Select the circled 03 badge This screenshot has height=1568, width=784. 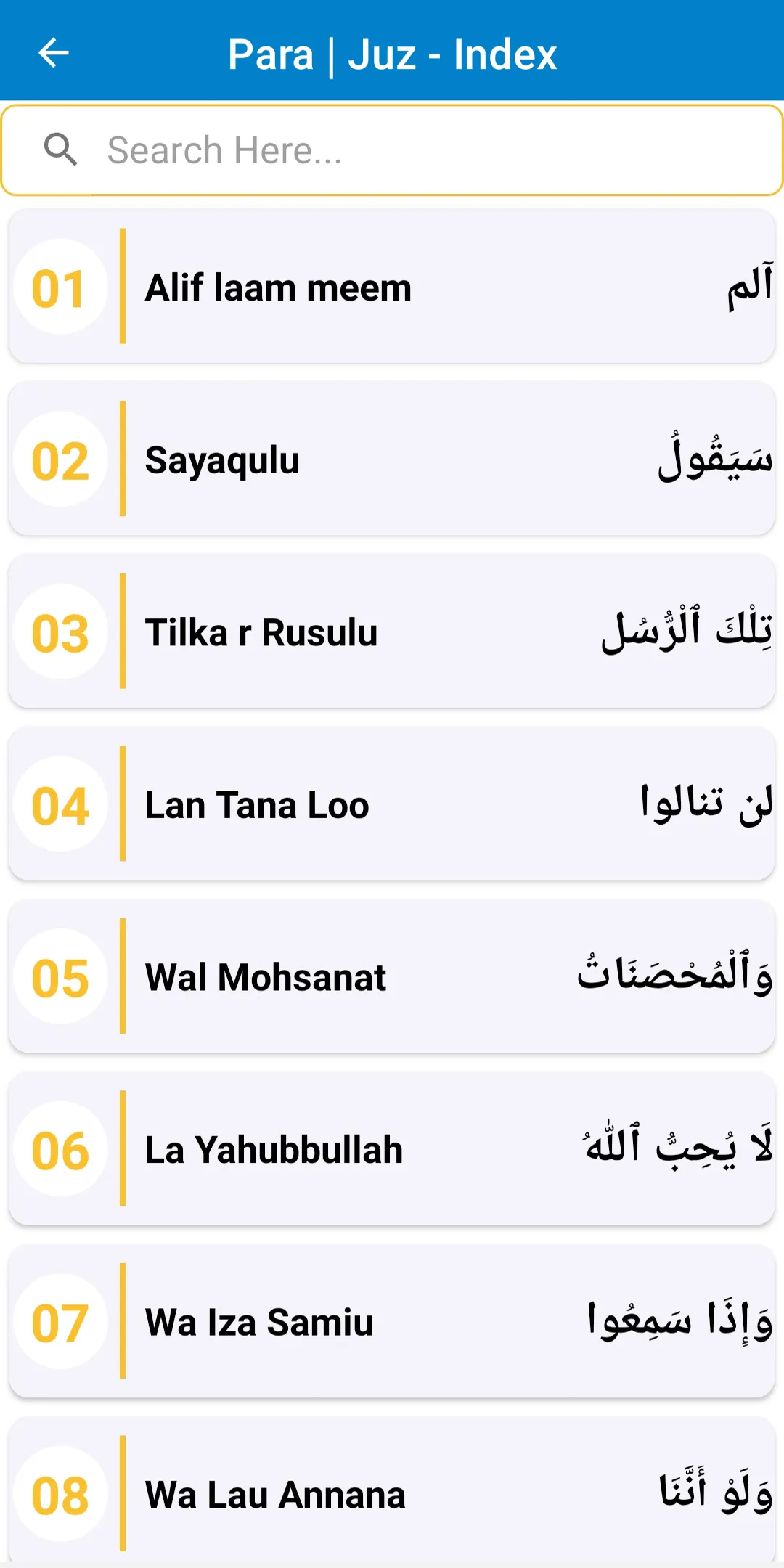[x=62, y=632]
